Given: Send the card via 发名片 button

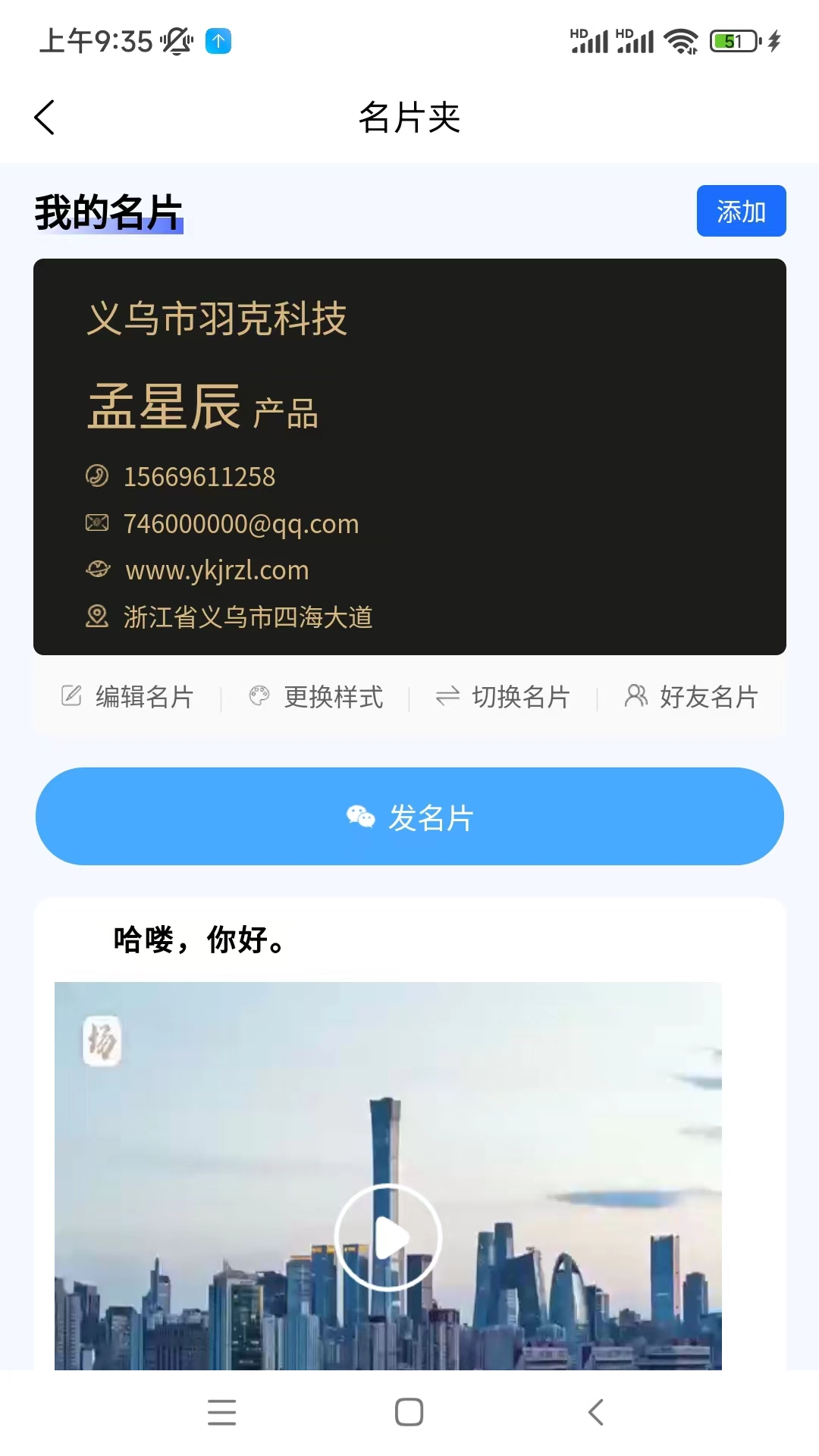Looking at the screenshot, I should 409,817.
